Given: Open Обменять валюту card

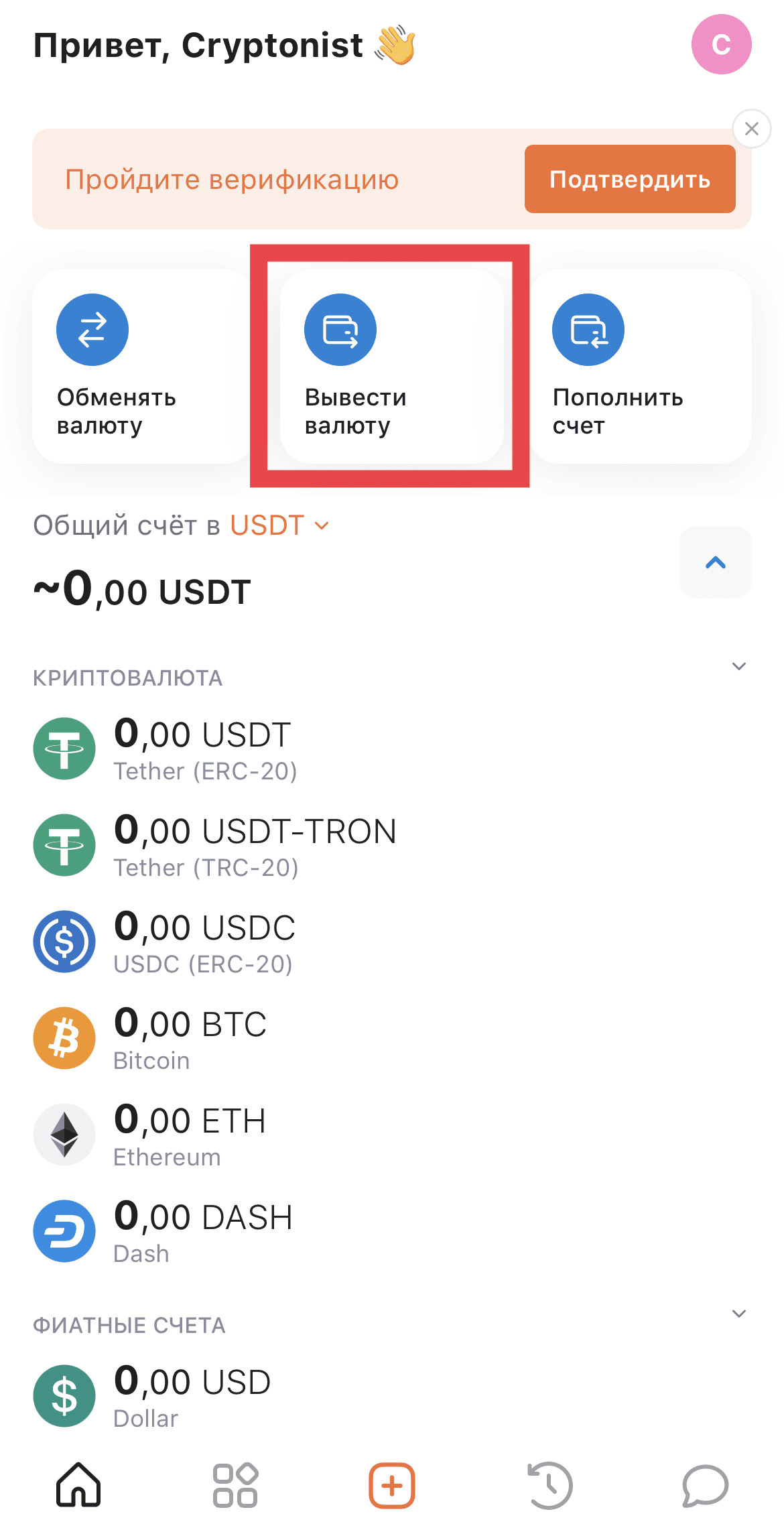Looking at the screenshot, I should [141, 367].
